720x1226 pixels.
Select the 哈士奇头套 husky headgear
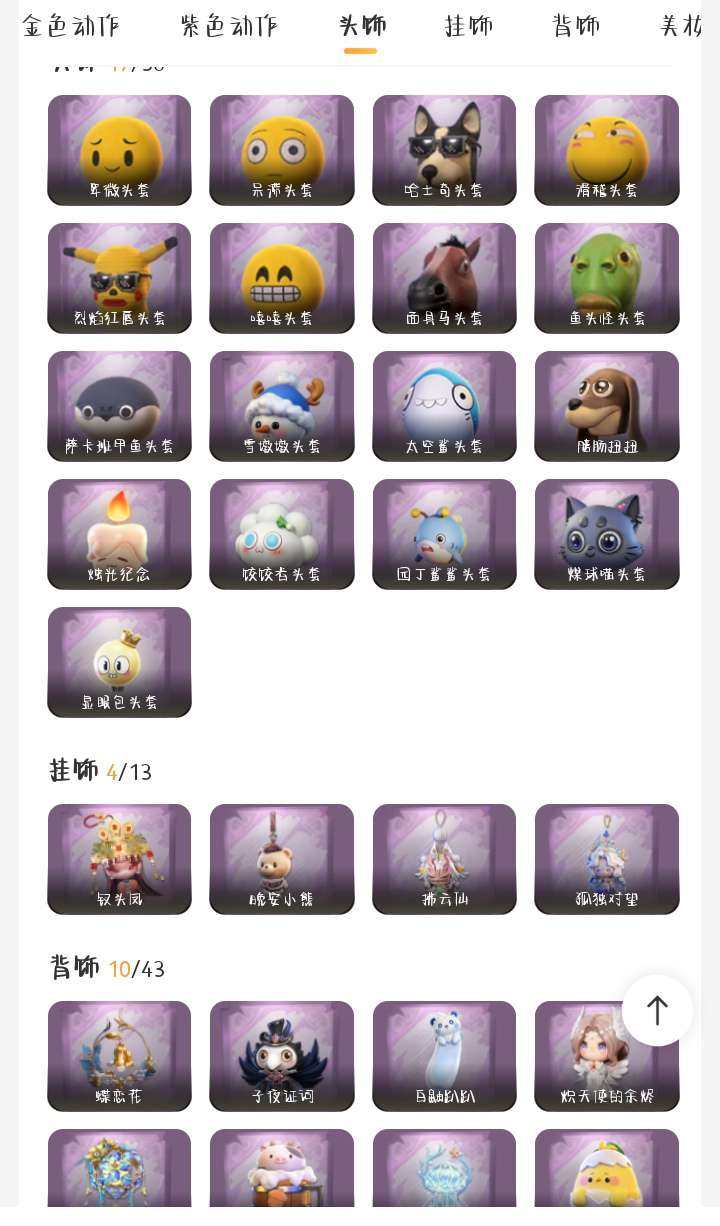(444, 150)
